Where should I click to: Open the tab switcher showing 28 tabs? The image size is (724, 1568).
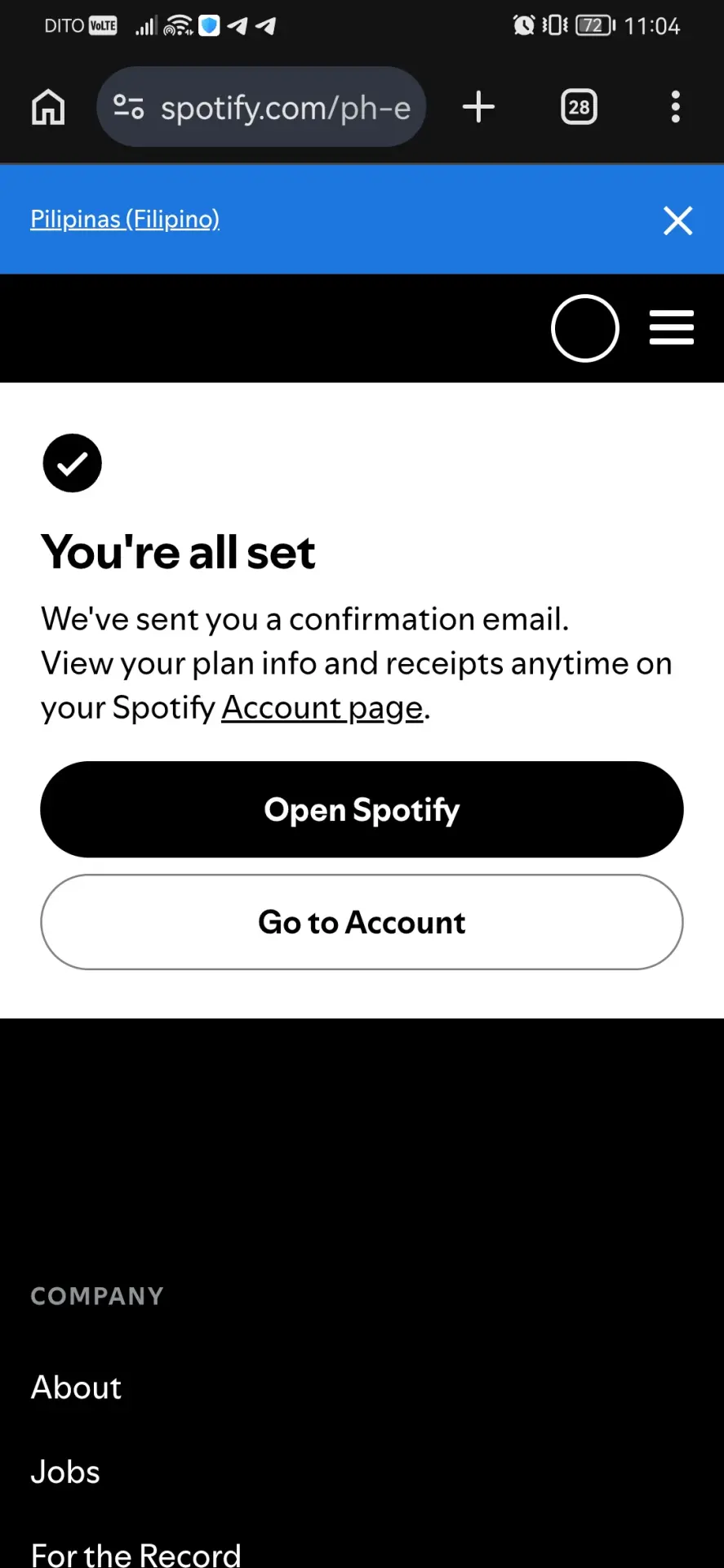pos(579,107)
